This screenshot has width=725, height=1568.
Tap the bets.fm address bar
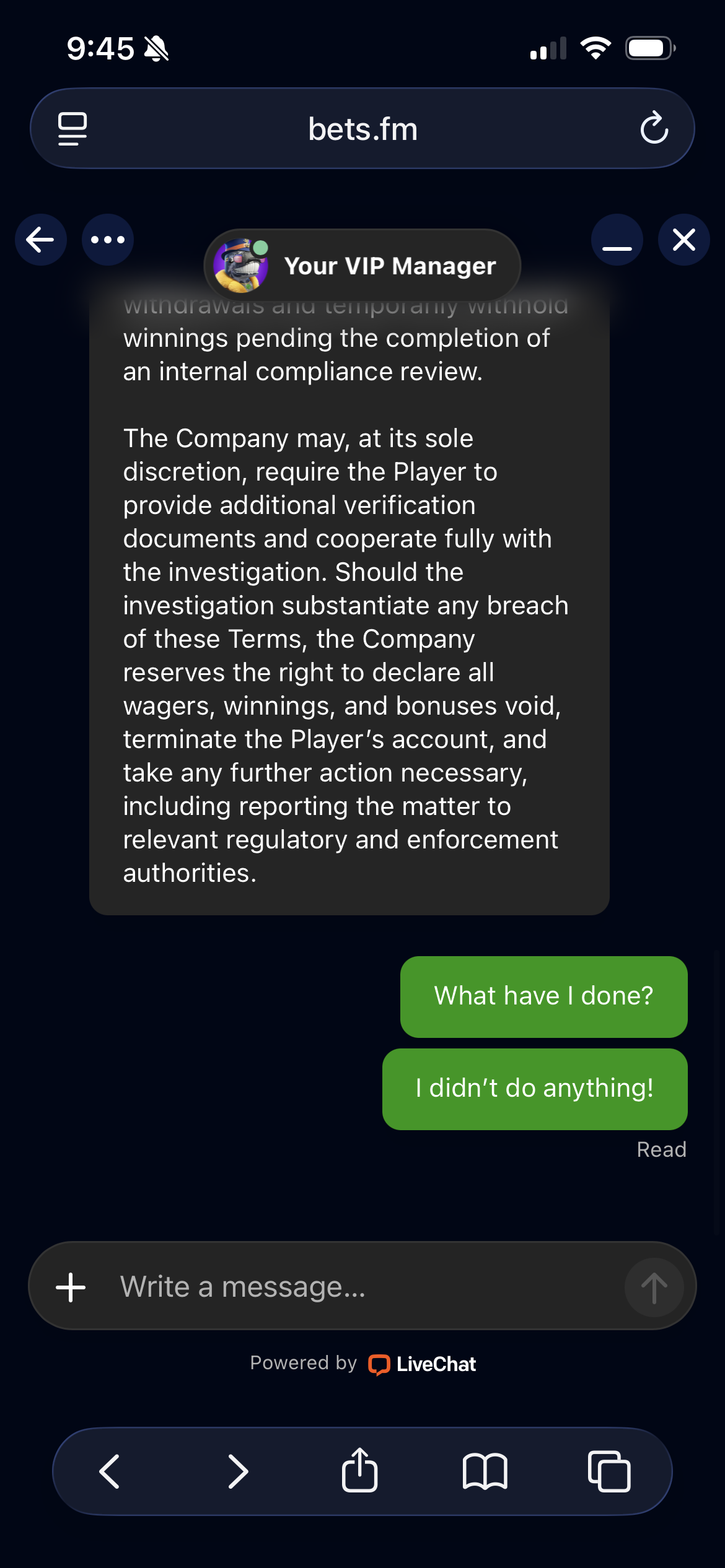pyautogui.click(x=362, y=129)
